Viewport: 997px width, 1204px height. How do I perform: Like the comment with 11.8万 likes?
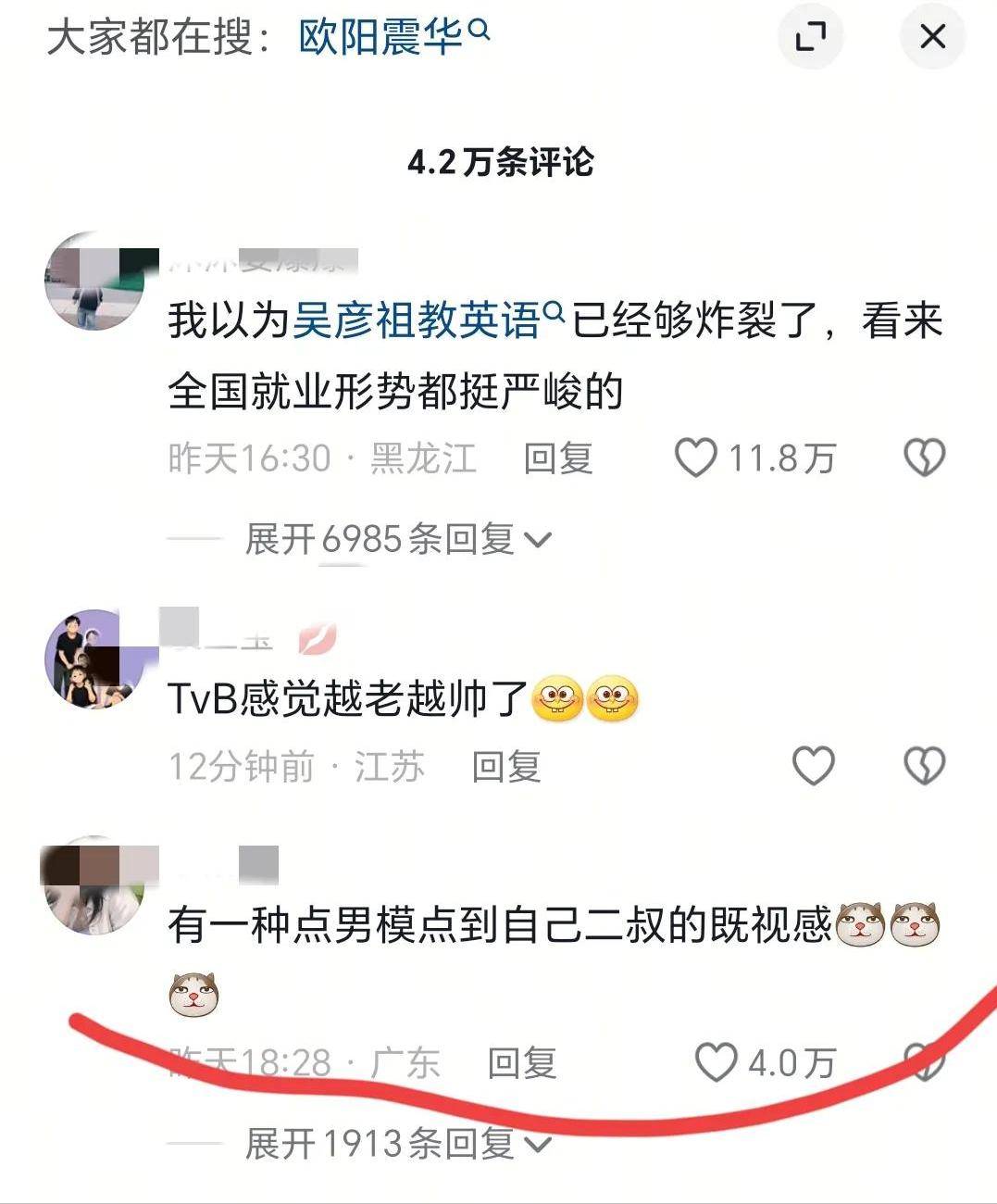[x=696, y=458]
